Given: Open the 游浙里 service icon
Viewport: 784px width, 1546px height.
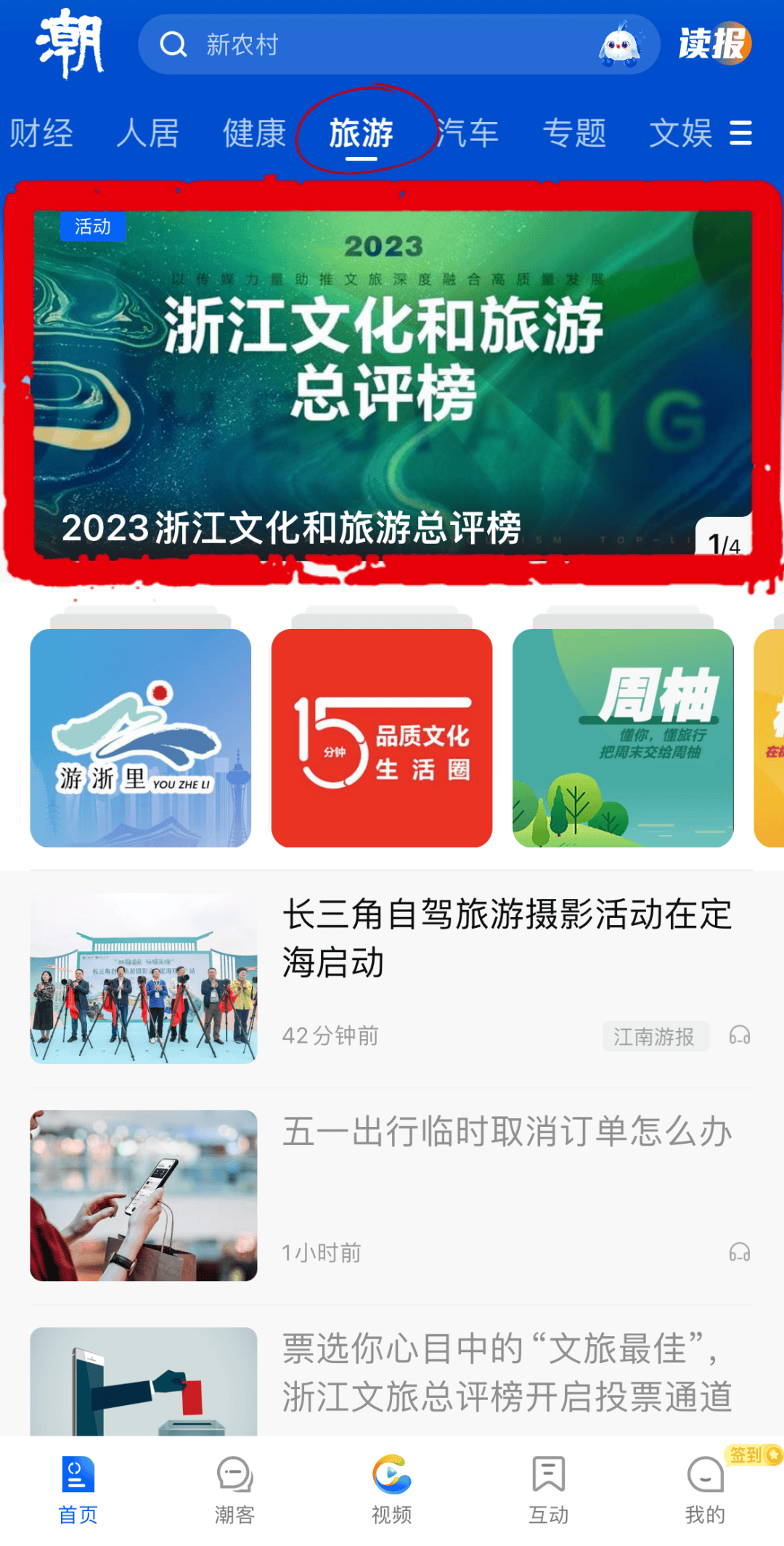Looking at the screenshot, I should 142,738.
